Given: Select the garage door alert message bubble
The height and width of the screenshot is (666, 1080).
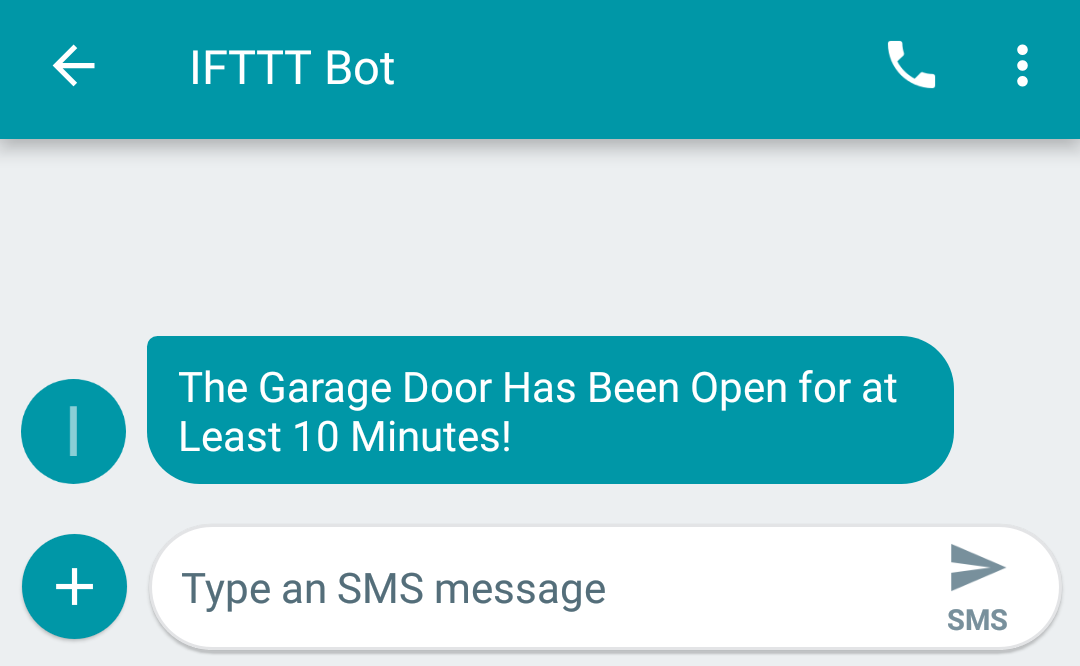Looking at the screenshot, I should tap(550, 410).
